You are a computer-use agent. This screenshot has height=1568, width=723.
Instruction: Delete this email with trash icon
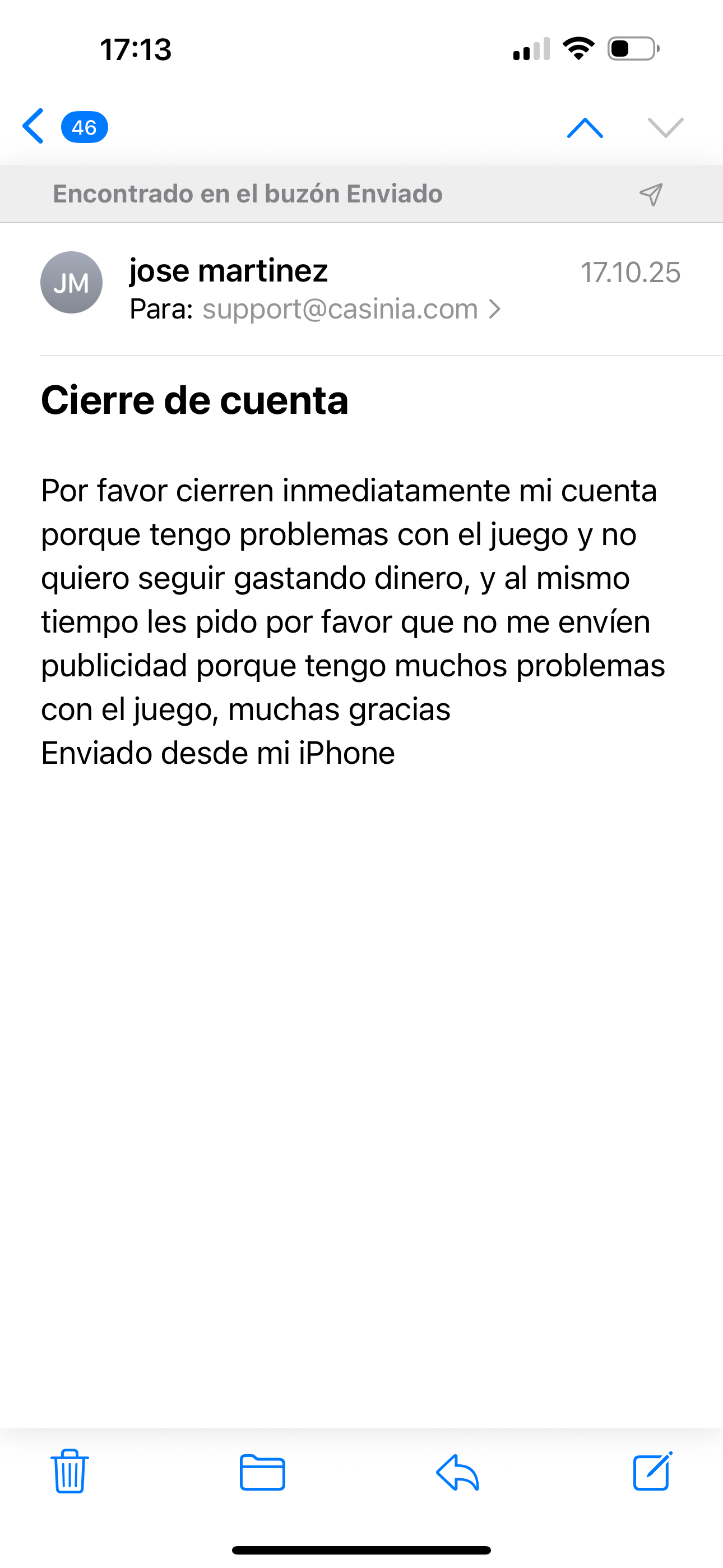[69, 1471]
